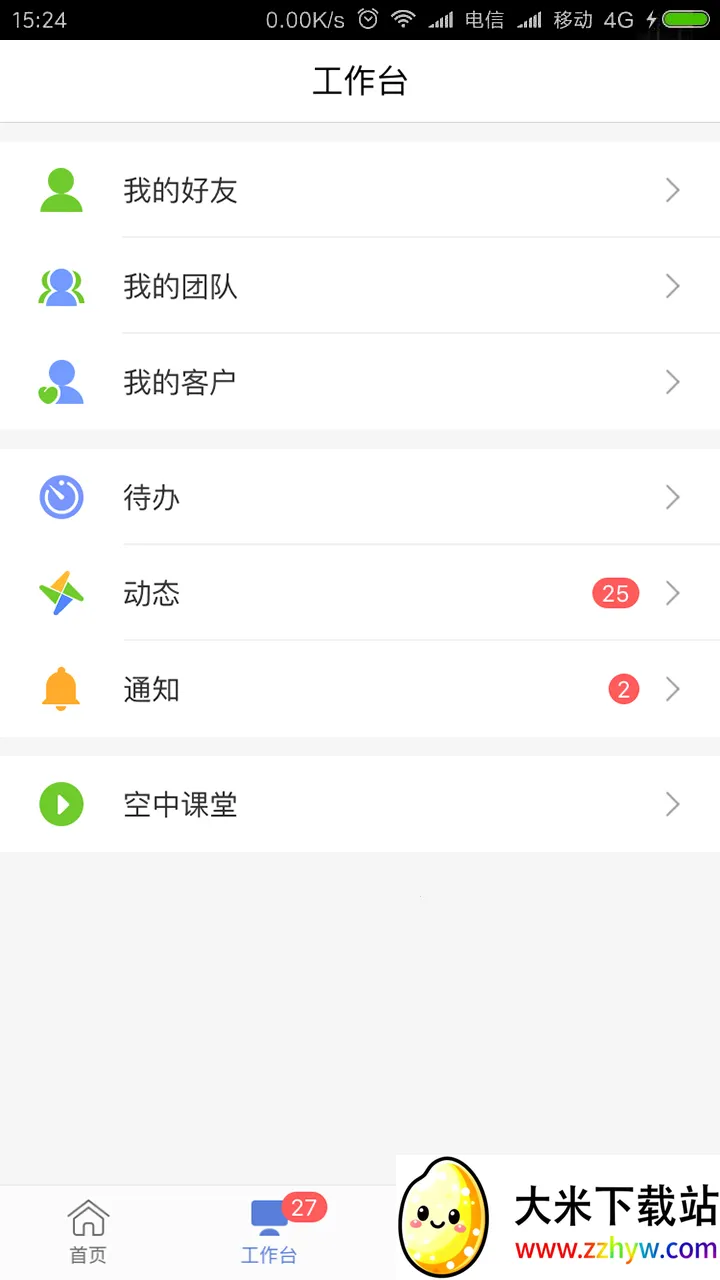This screenshot has width=720, height=1280.
Task: Tap the battery indicator in status bar
Action: 684,18
